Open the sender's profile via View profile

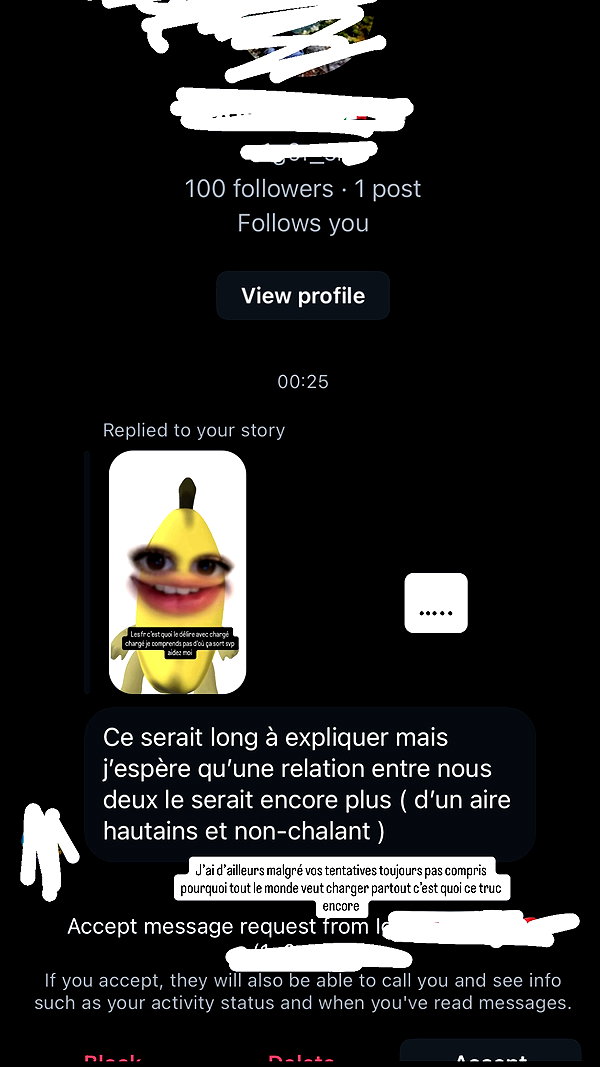point(303,295)
